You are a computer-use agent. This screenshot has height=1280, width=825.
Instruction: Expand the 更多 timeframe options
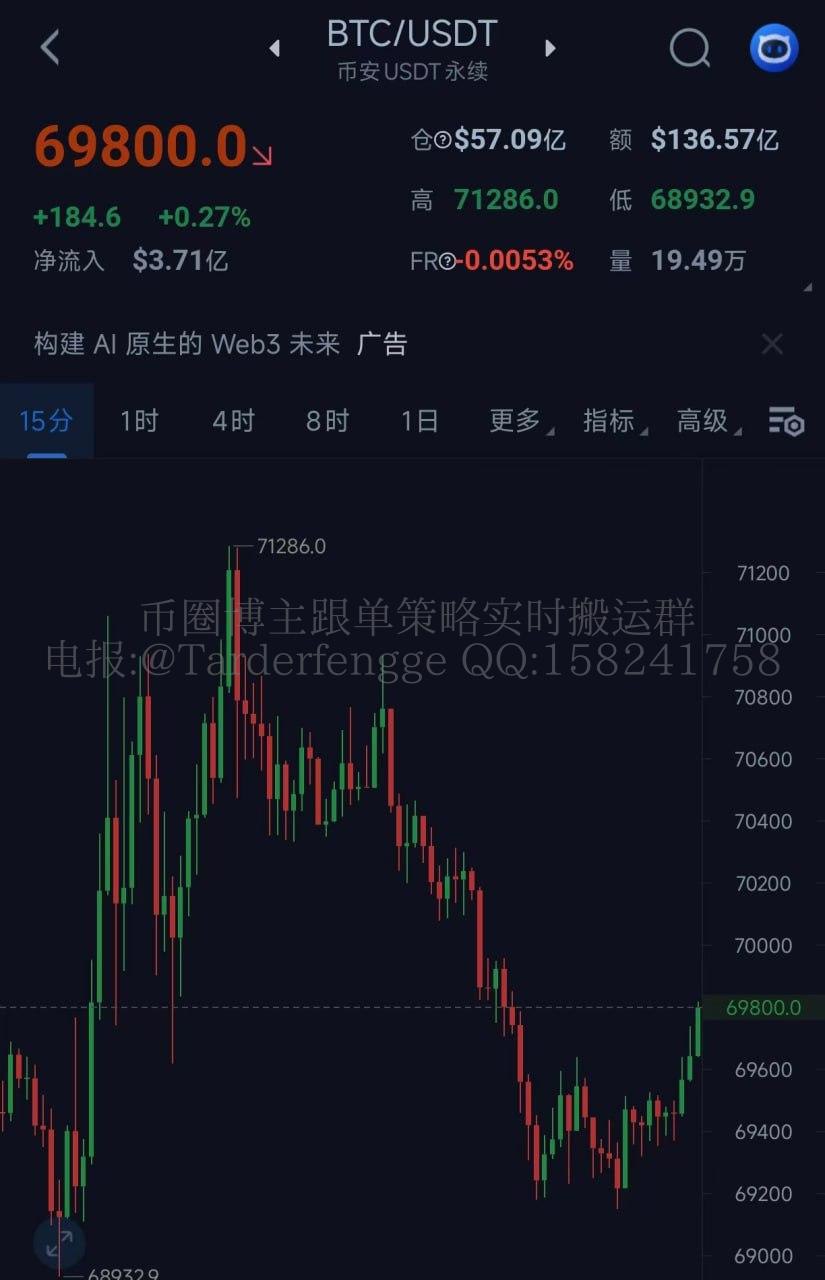click(516, 421)
